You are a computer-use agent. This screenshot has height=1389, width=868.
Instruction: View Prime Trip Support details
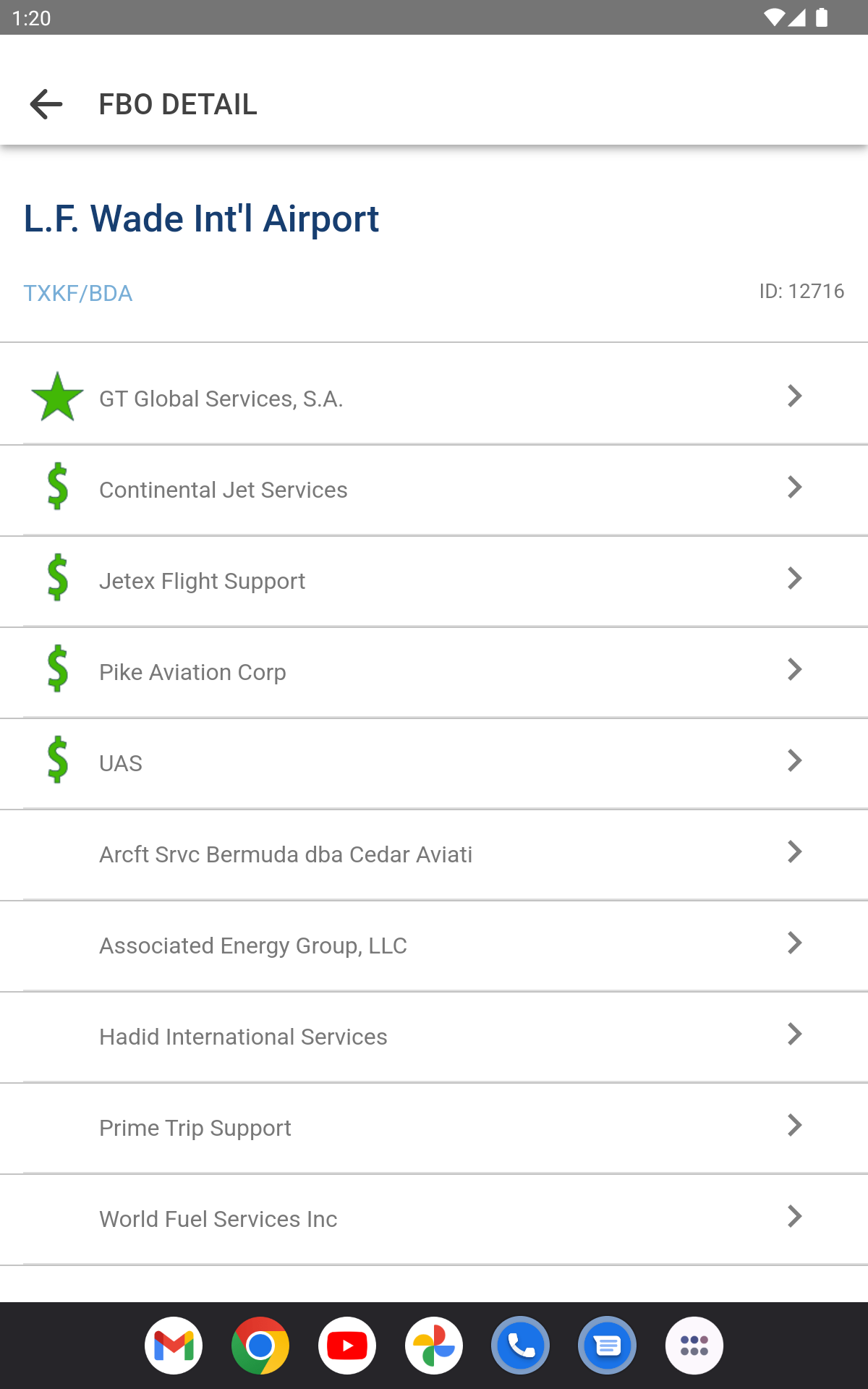(434, 1127)
